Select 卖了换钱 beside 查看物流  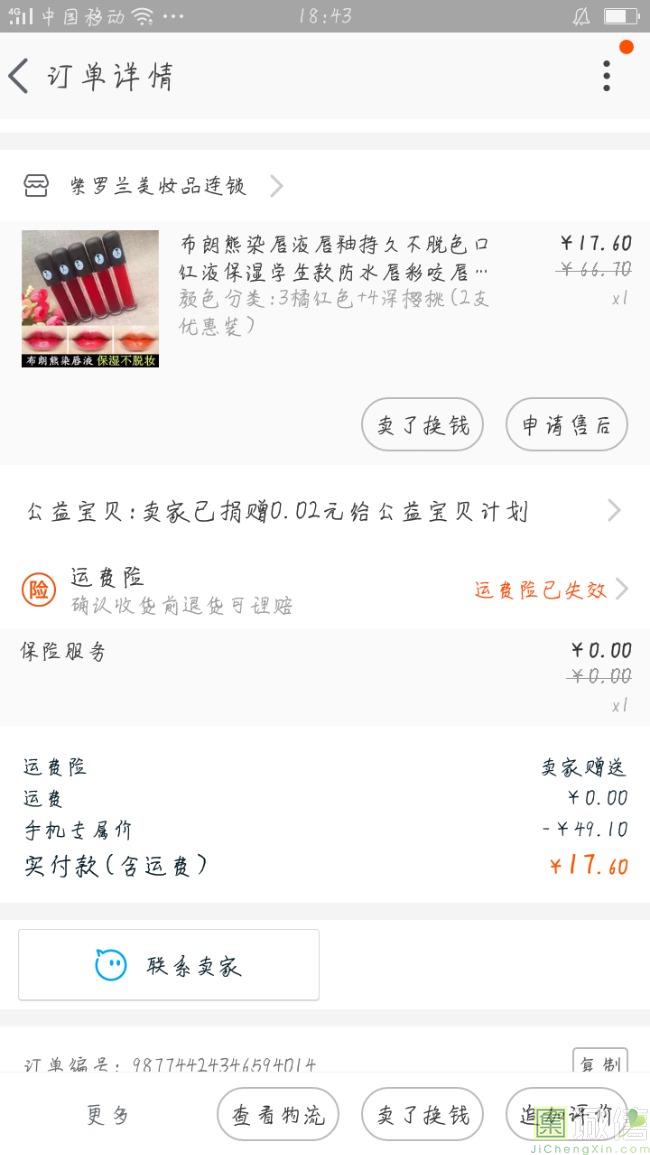point(422,1115)
